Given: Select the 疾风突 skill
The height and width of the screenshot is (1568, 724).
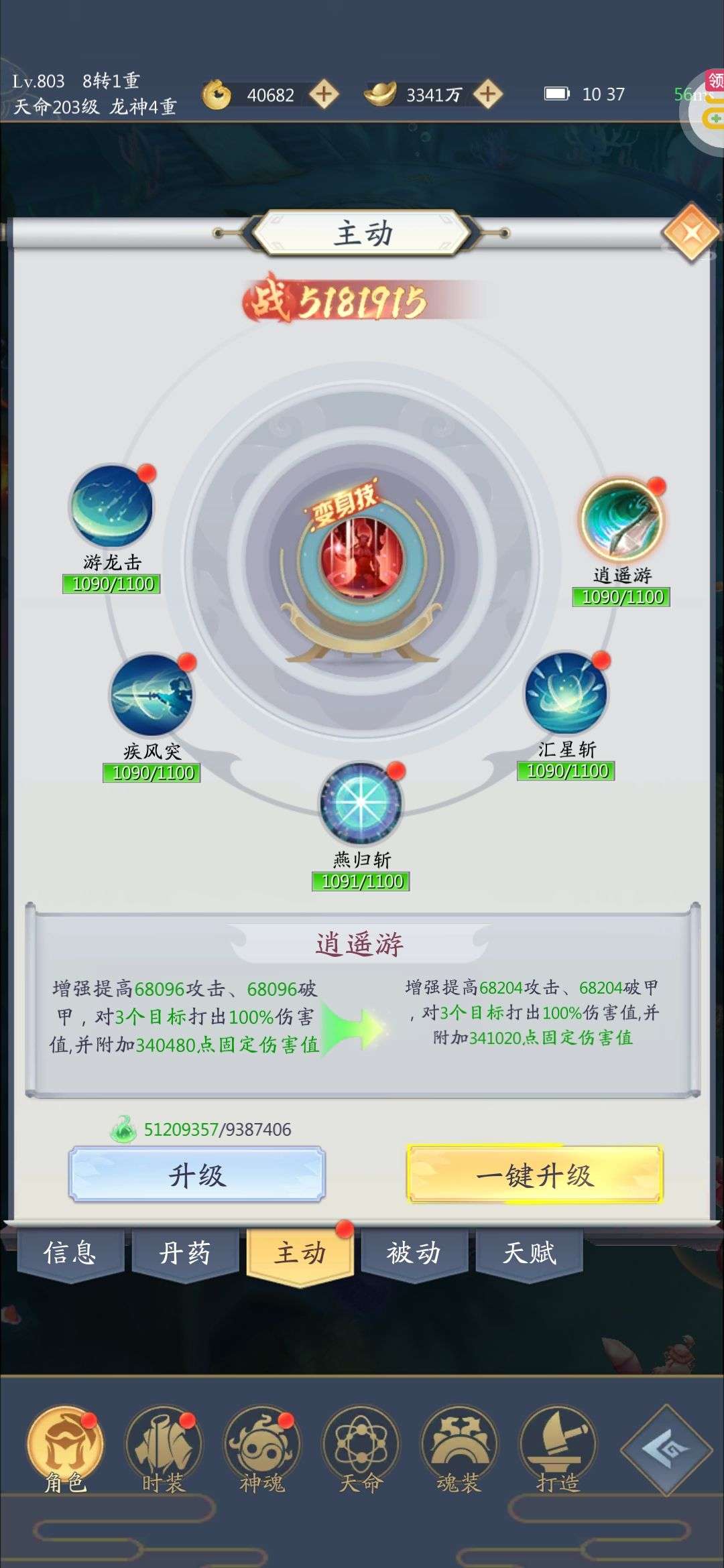Looking at the screenshot, I should pos(152,696).
